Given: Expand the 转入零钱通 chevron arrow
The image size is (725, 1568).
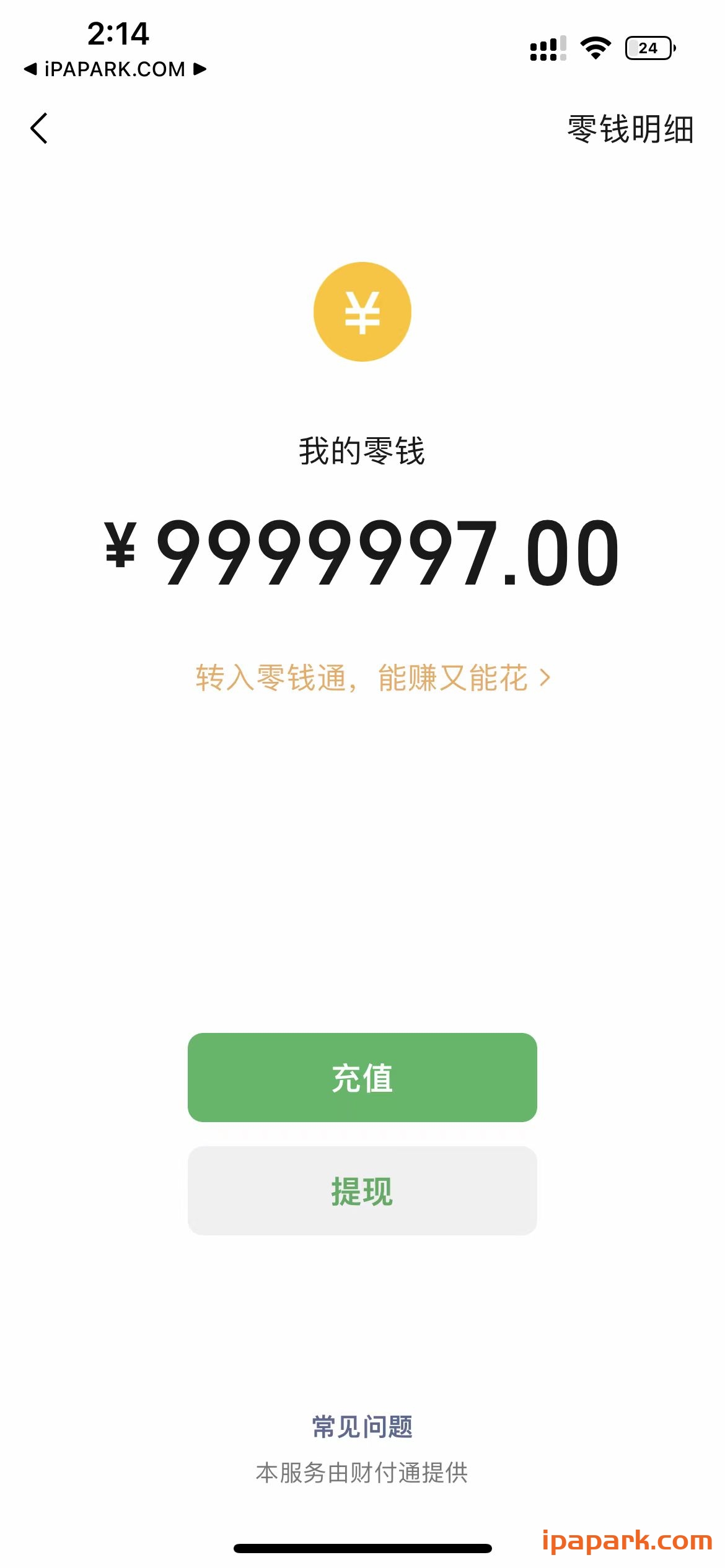Looking at the screenshot, I should pos(545,677).
